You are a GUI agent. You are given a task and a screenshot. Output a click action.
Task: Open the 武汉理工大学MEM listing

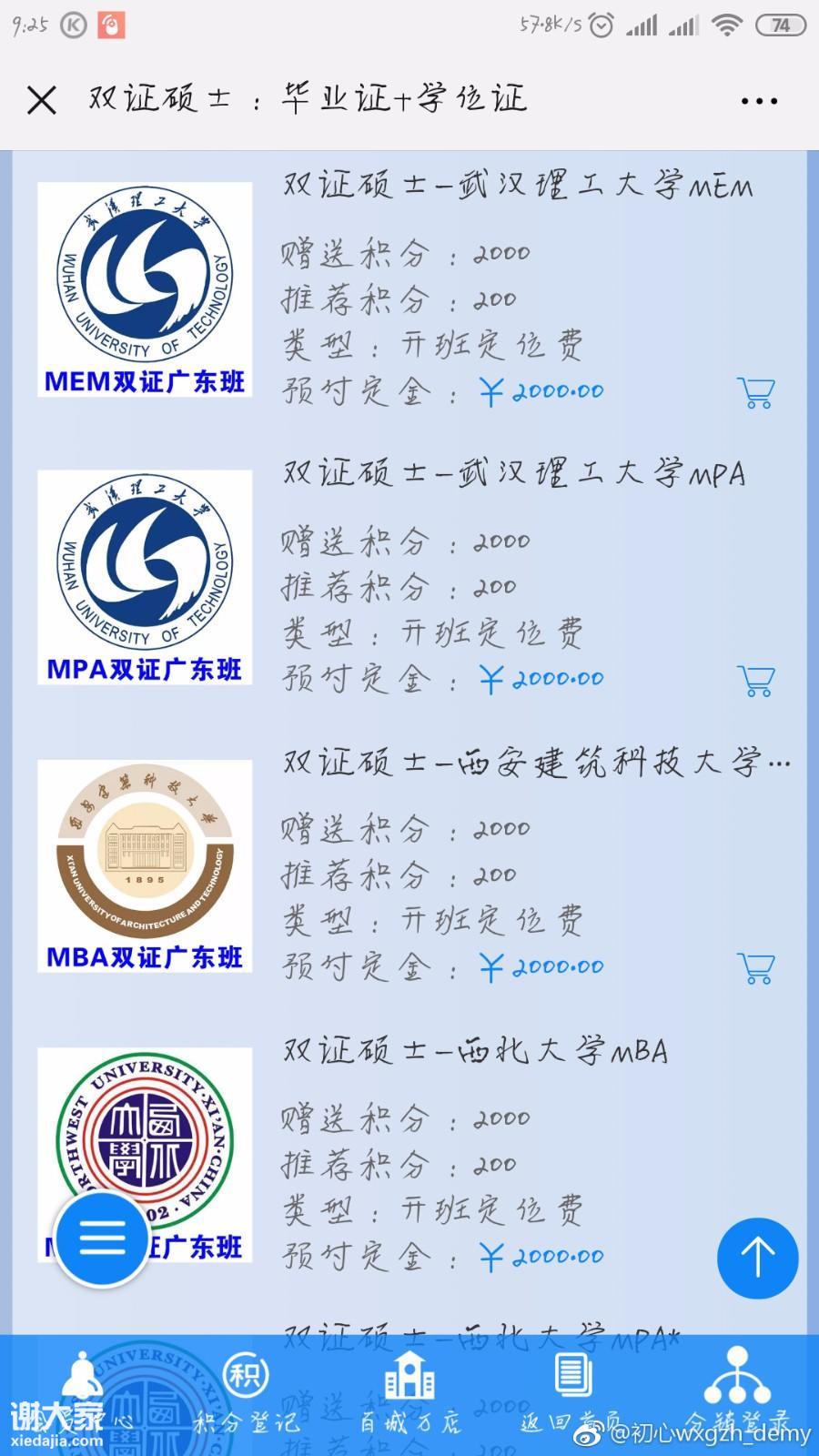pyautogui.click(x=518, y=187)
